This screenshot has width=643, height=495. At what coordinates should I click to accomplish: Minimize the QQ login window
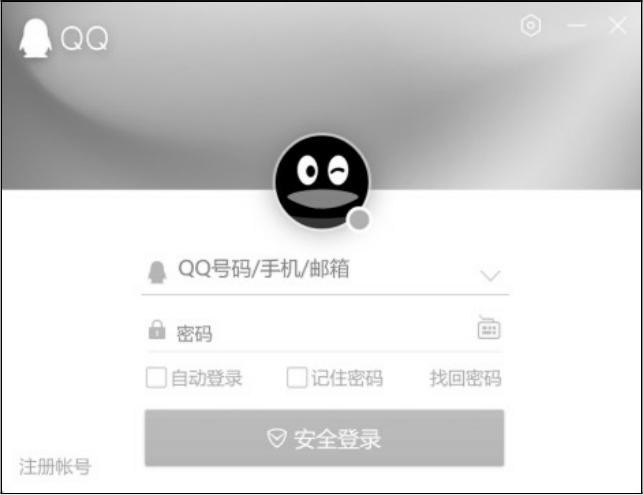pos(576,26)
